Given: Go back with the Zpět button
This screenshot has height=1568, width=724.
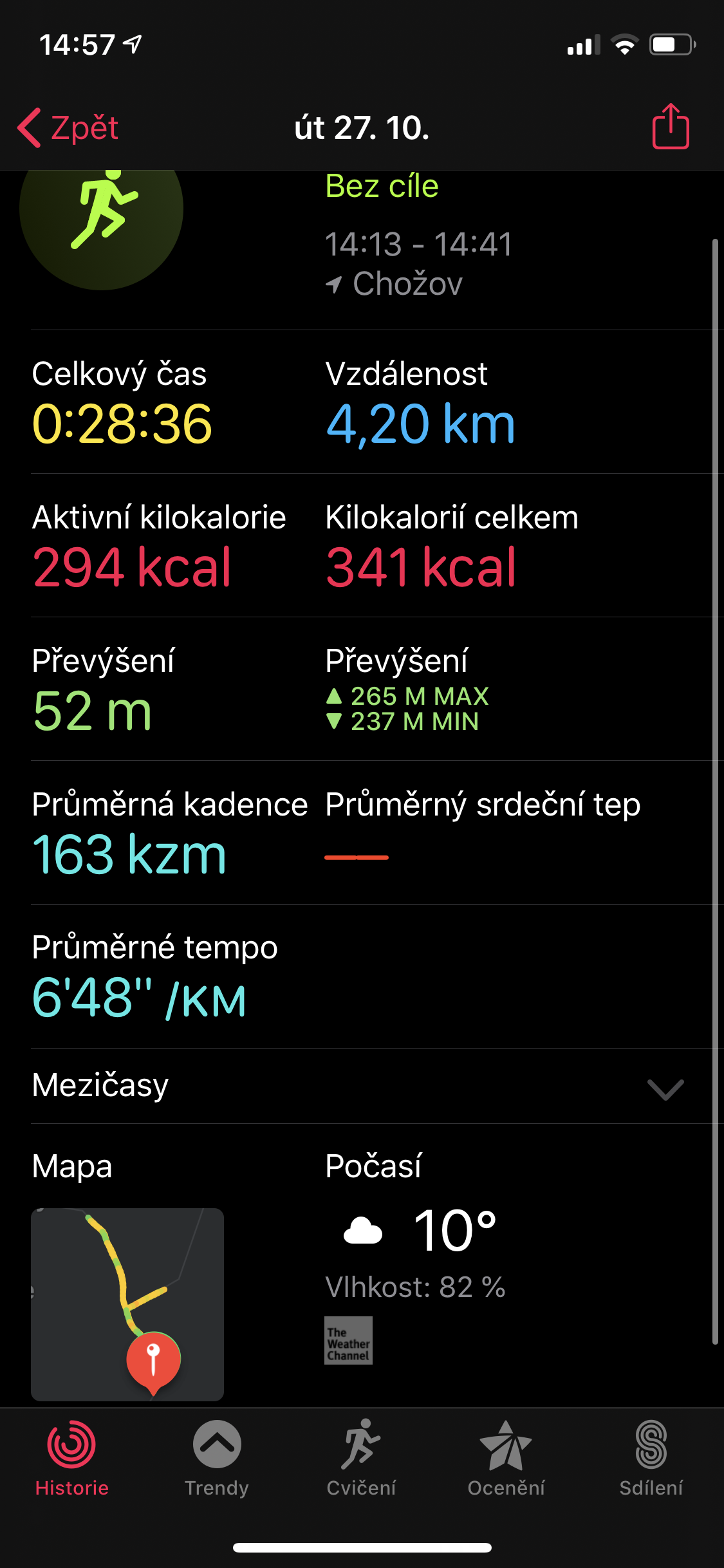Looking at the screenshot, I should coord(68,127).
